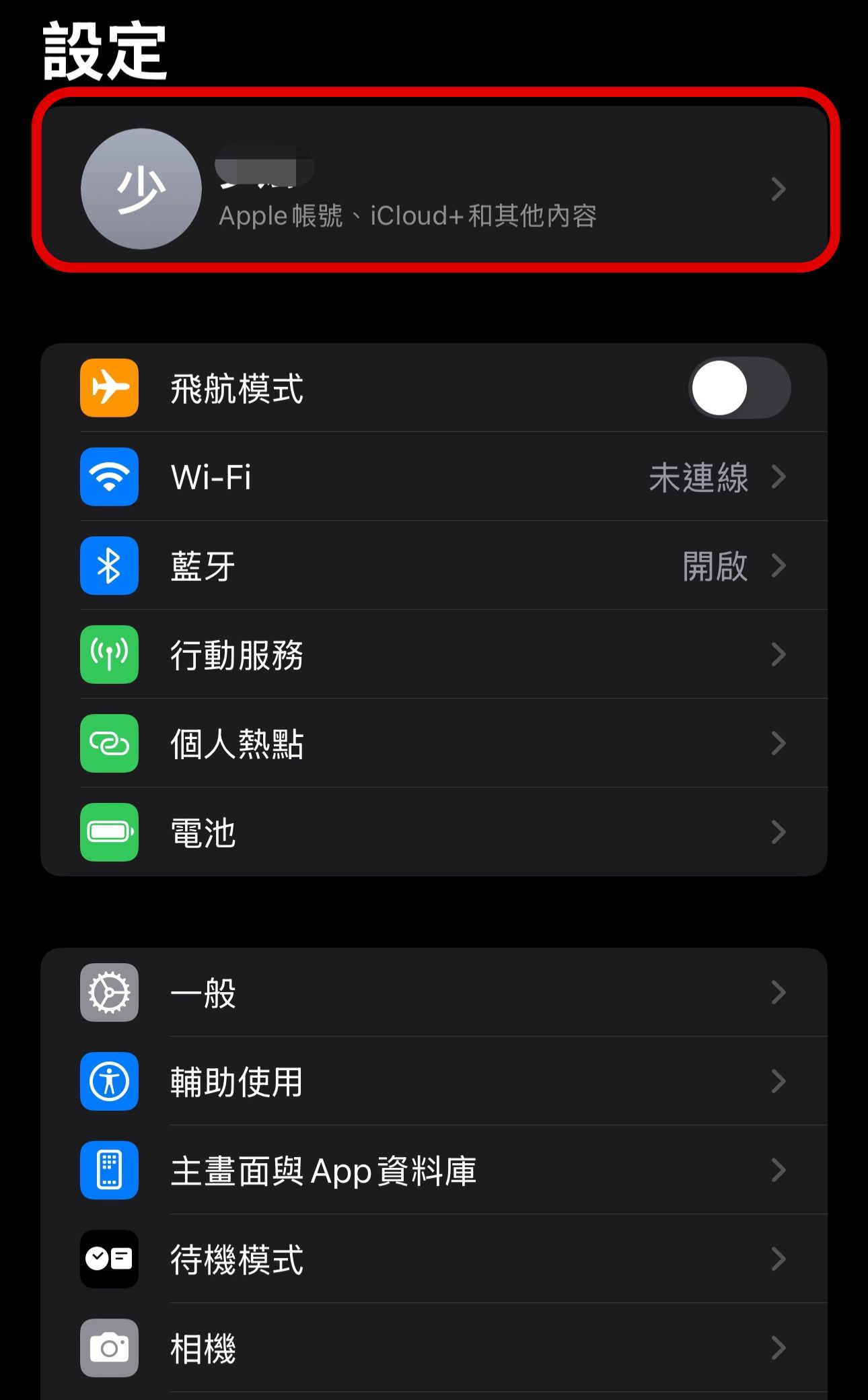This screenshot has height=1400, width=868.
Task: Tap the profile avatar showing 少
Action: coord(141,189)
